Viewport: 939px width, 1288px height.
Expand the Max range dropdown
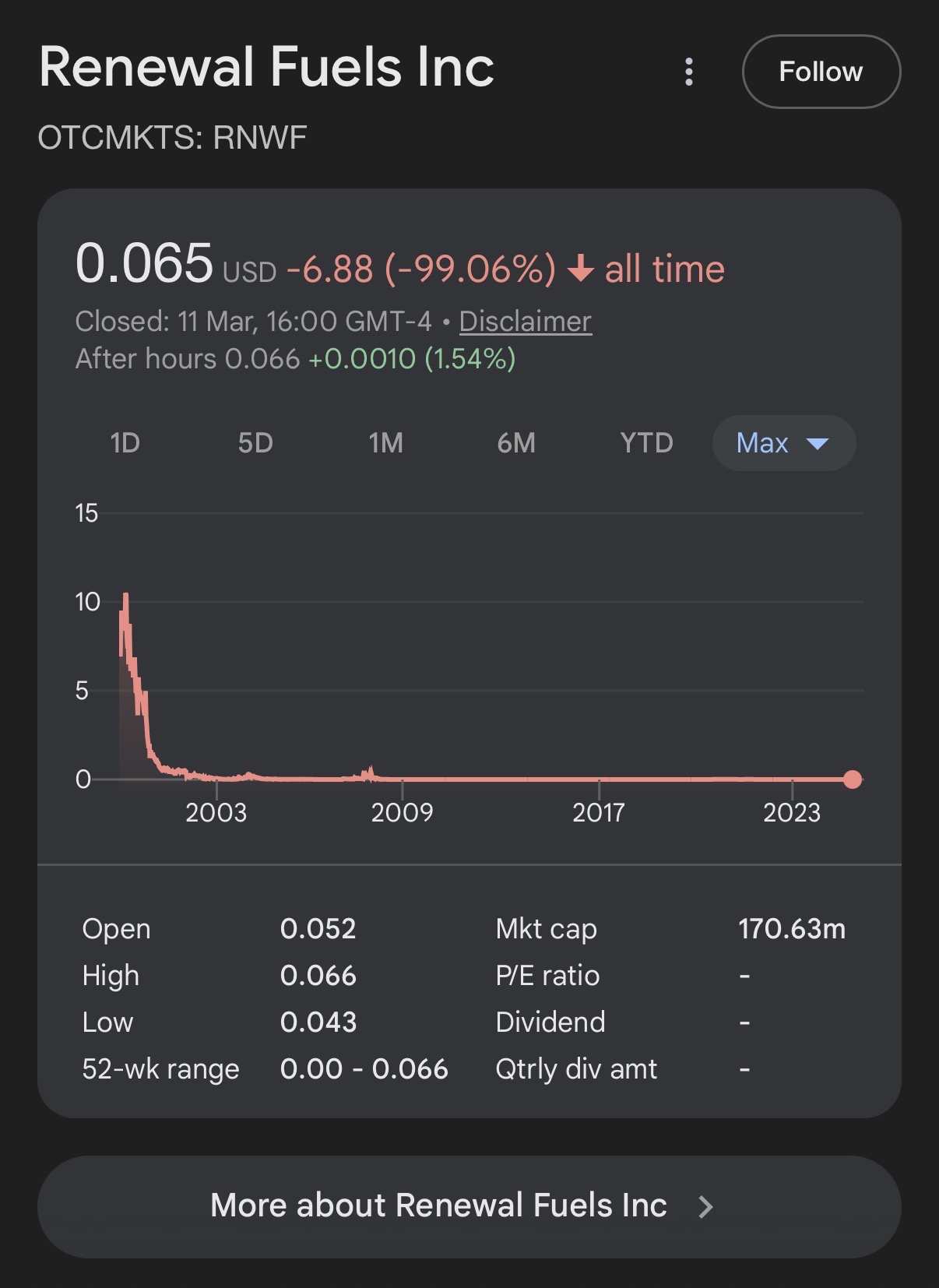click(x=783, y=443)
